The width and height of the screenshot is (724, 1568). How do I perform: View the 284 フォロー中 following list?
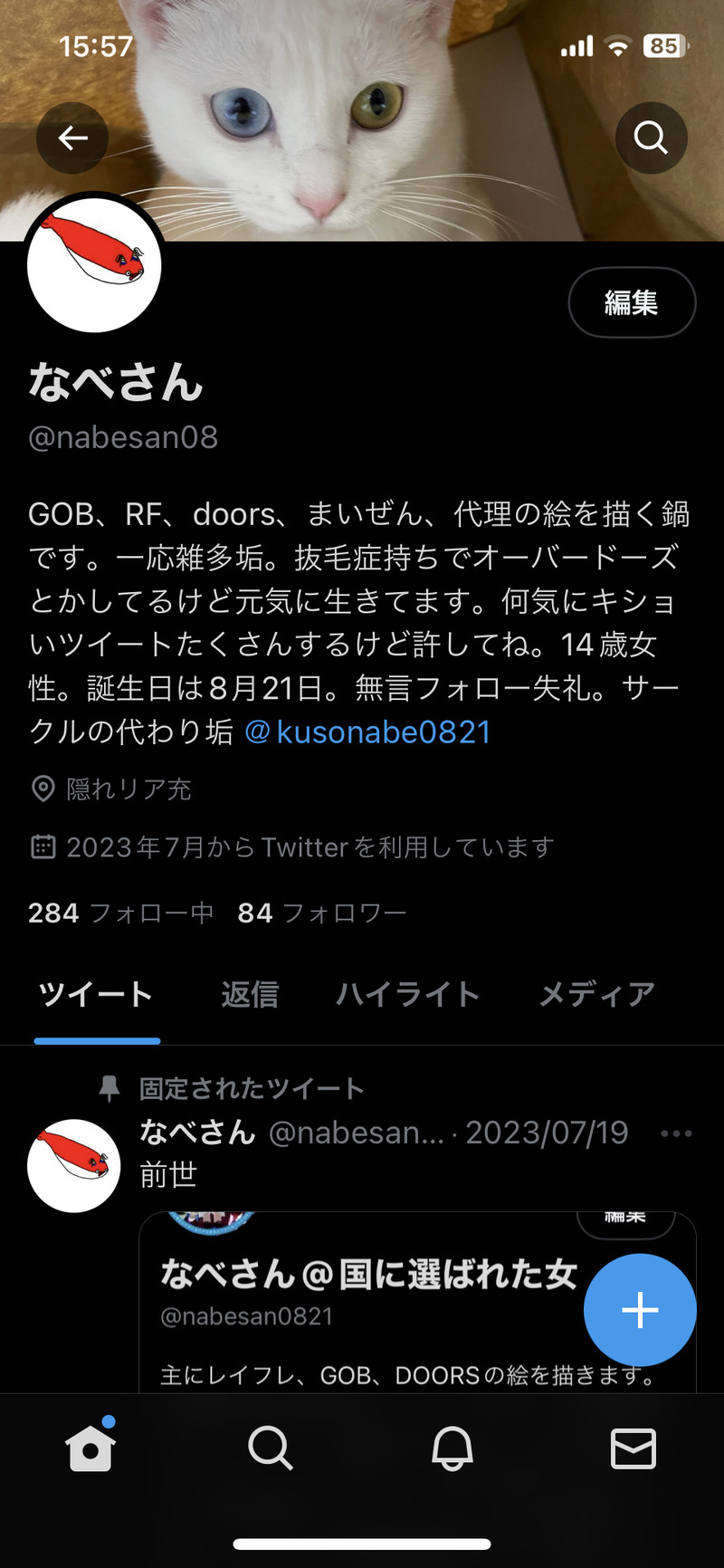(x=120, y=913)
